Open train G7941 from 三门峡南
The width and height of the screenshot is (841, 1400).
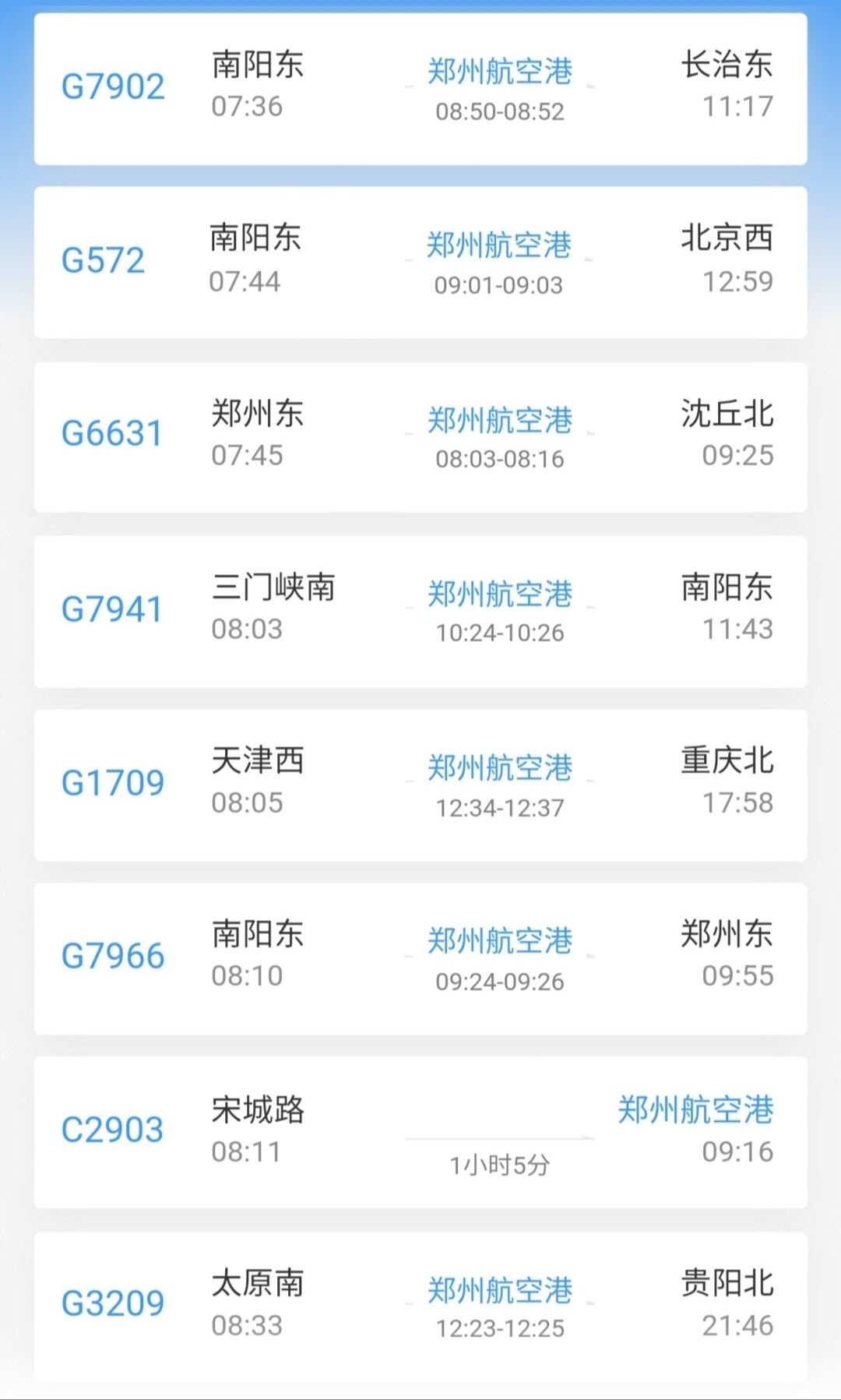pos(420,611)
